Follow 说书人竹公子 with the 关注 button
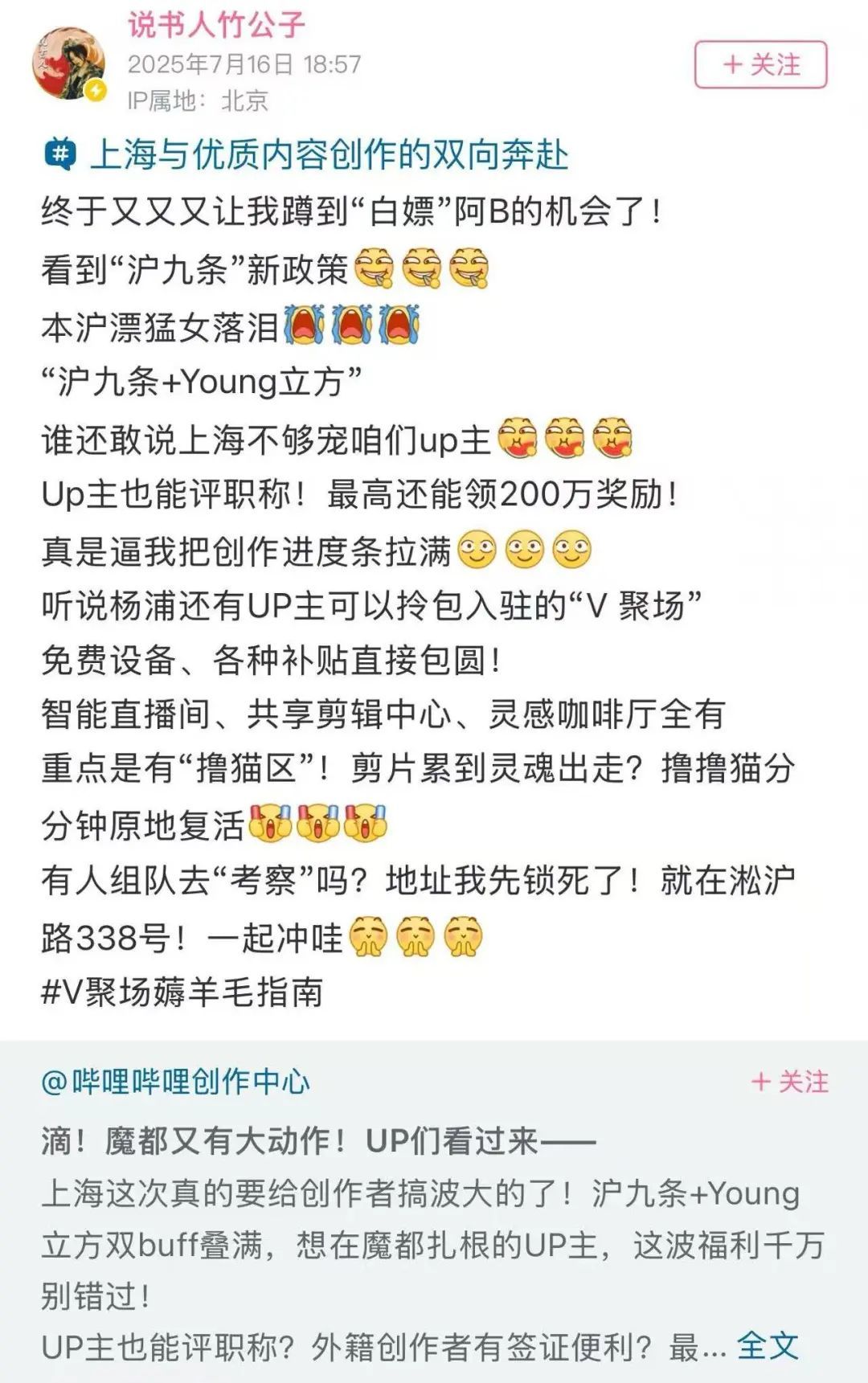Viewport: 868px width, 1383px height. click(x=760, y=64)
